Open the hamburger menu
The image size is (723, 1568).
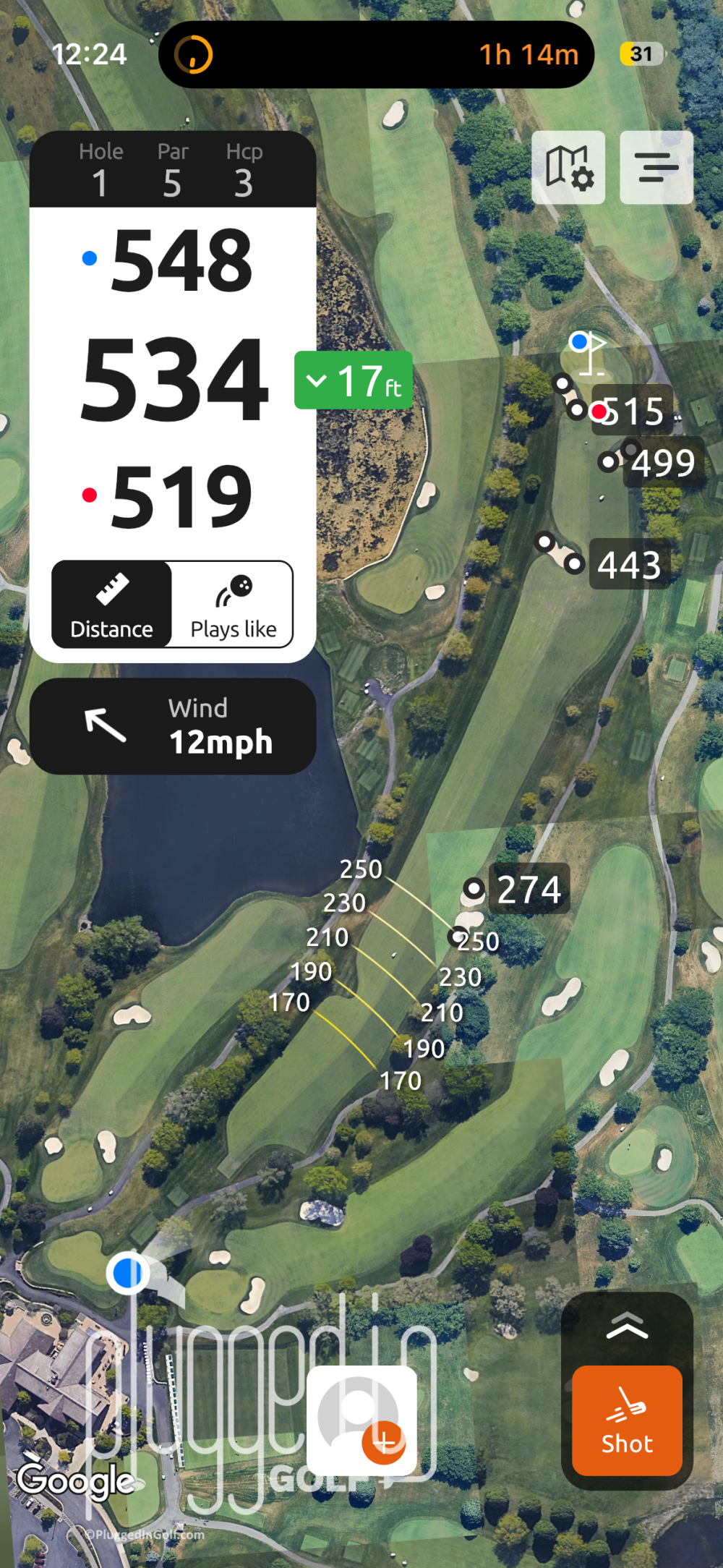click(656, 168)
